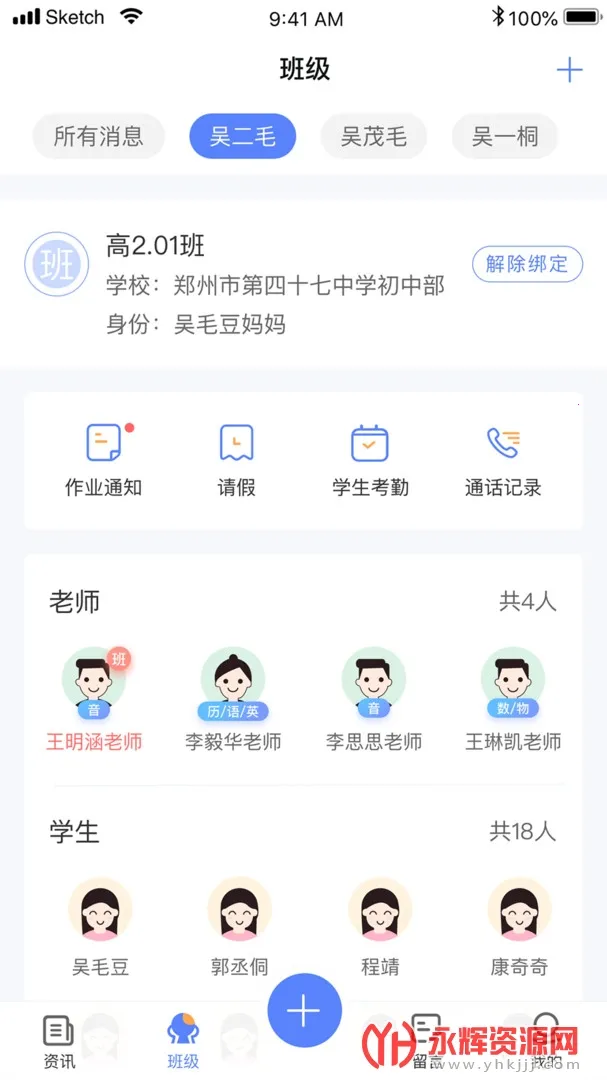Check 学生考勤

click(x=370, y=459)
